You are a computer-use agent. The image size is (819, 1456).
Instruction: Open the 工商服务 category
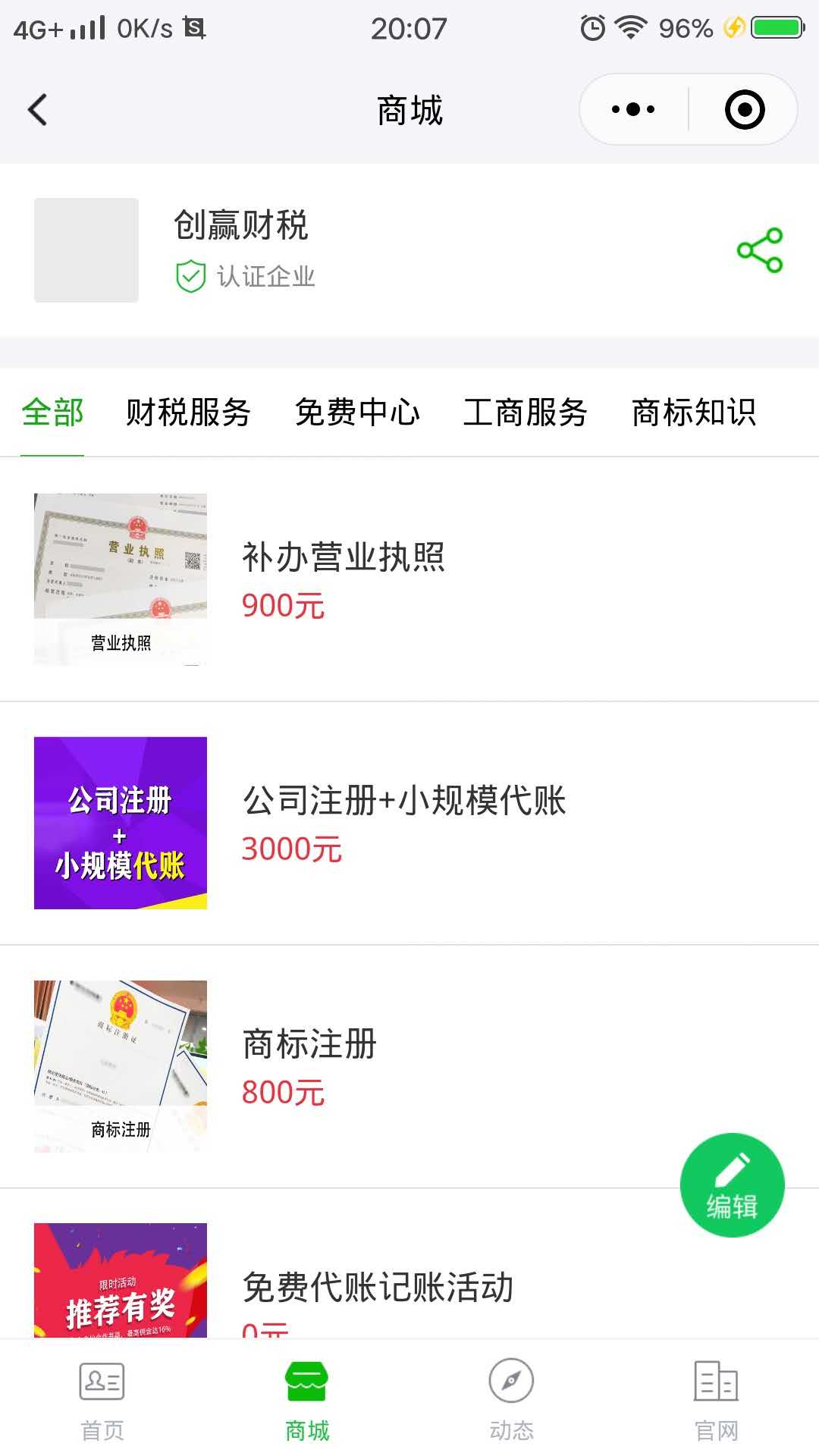coord(526,413)
